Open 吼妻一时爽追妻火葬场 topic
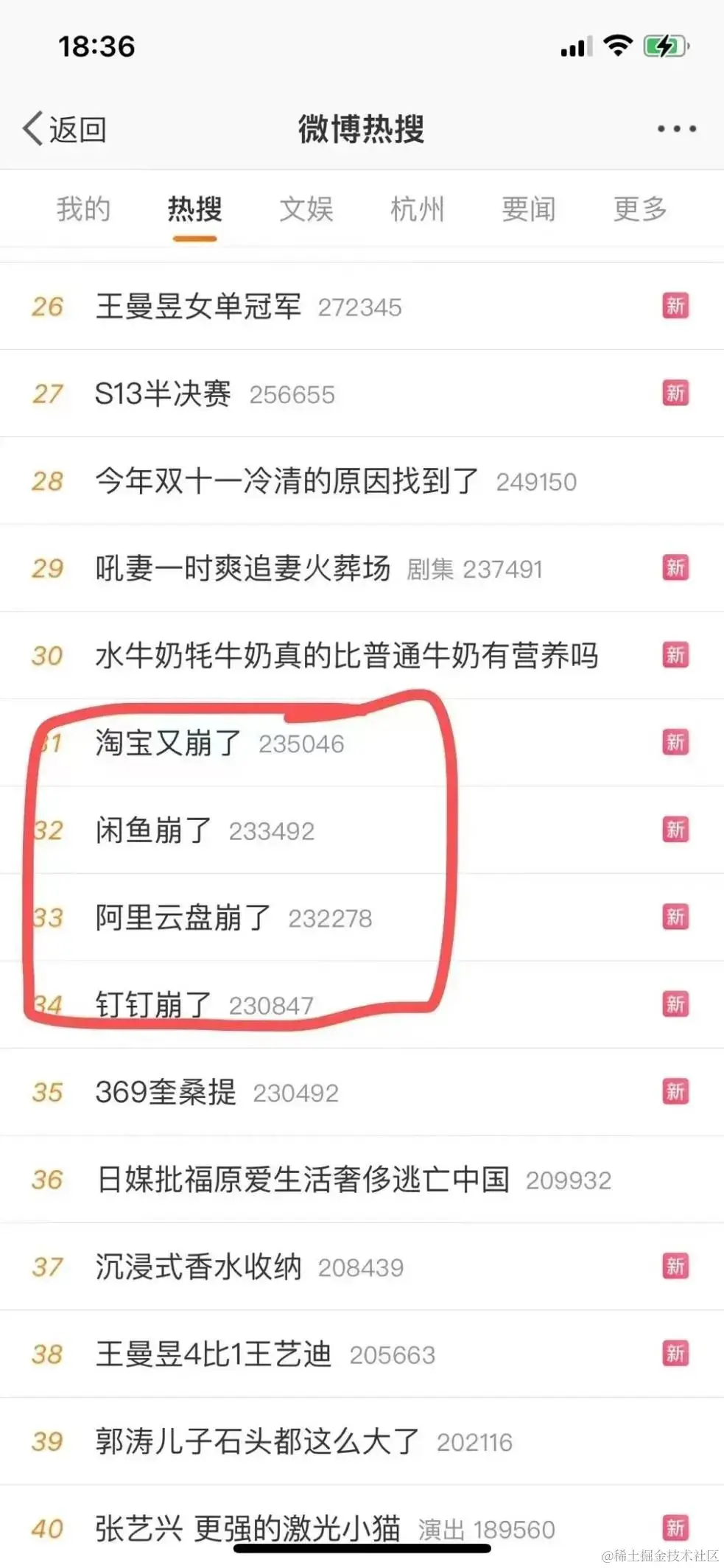The width and height of the screenshot is (724, 1568). tap(243, 568)
